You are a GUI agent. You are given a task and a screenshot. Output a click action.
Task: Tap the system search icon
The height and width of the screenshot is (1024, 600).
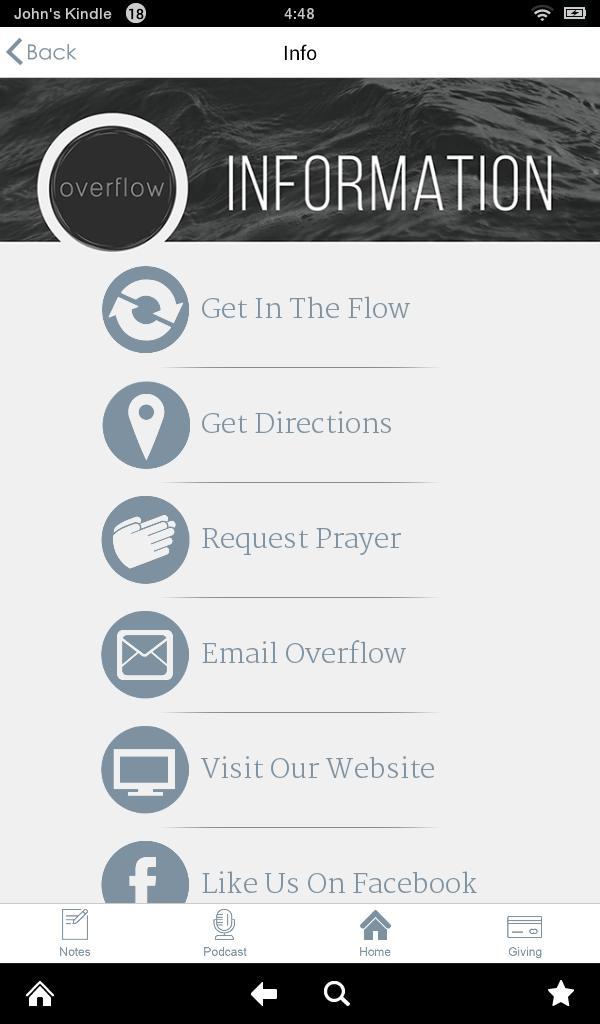337,993
